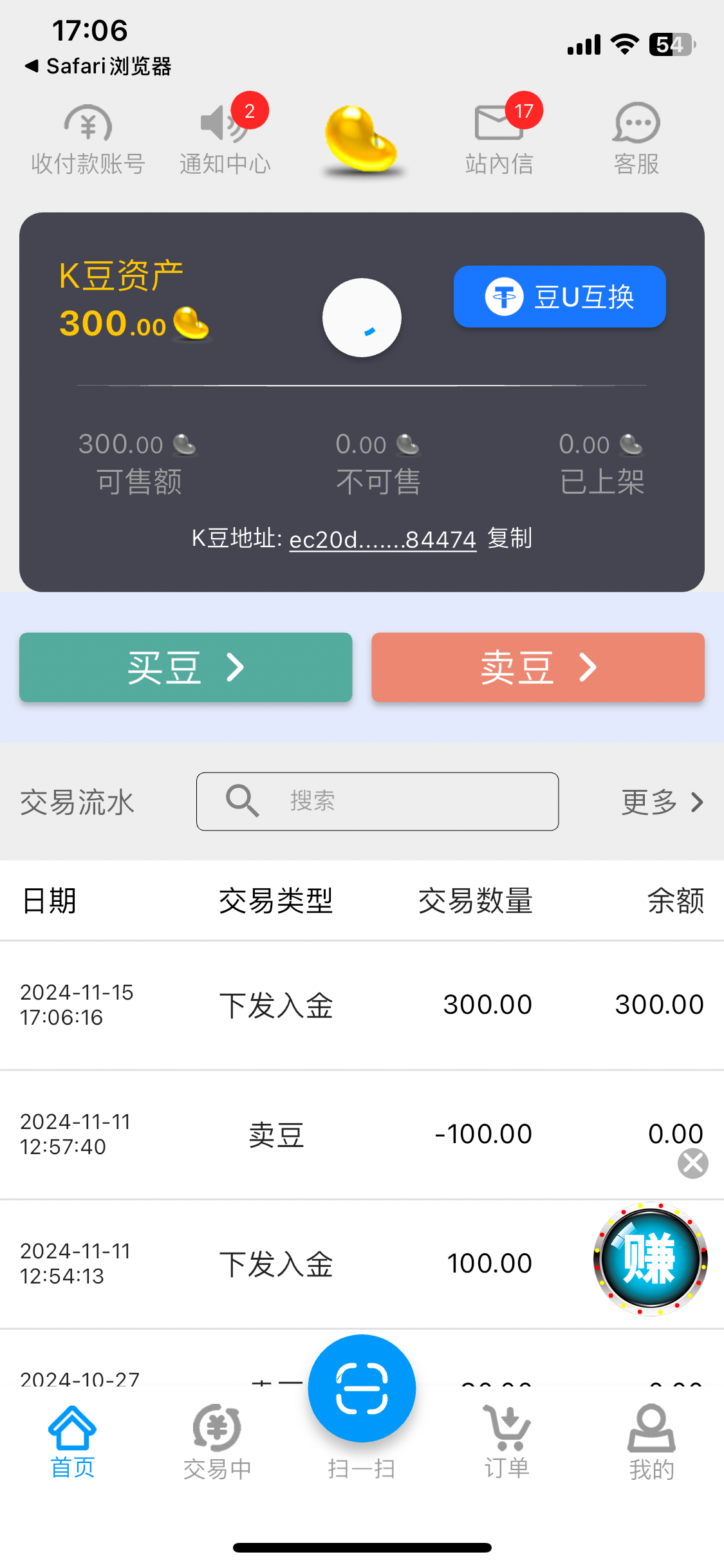724x1568 pixels.
Task: Tap the 卖豆 sell button
Action: [x=538, y=667]
